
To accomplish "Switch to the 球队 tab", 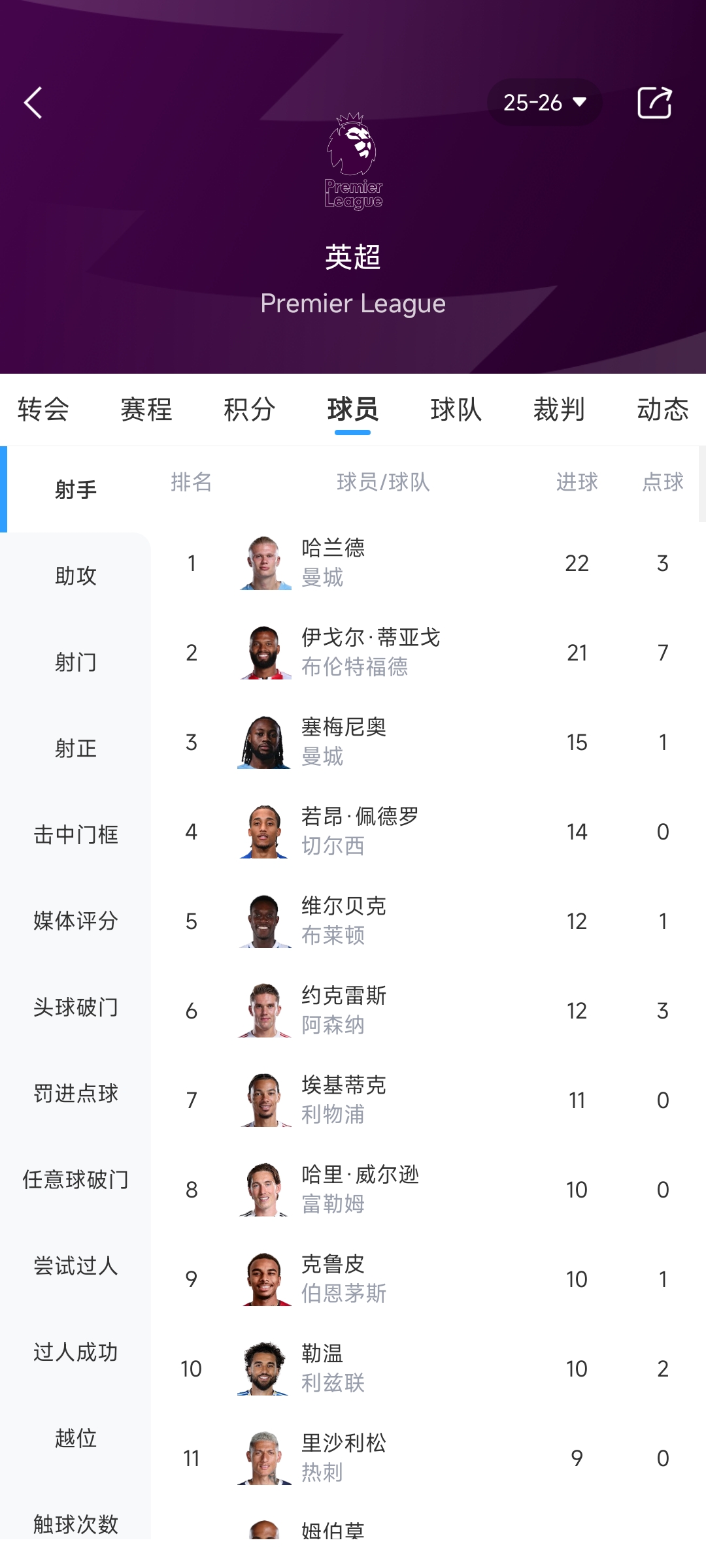I will tap(456, 410).
